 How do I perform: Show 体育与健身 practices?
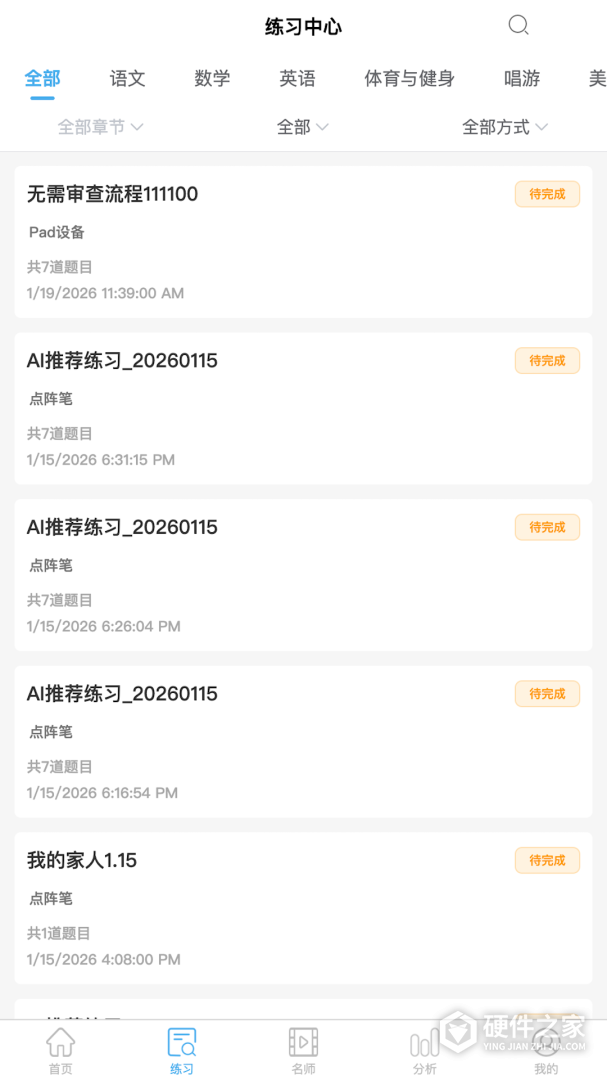pos(409,78)
